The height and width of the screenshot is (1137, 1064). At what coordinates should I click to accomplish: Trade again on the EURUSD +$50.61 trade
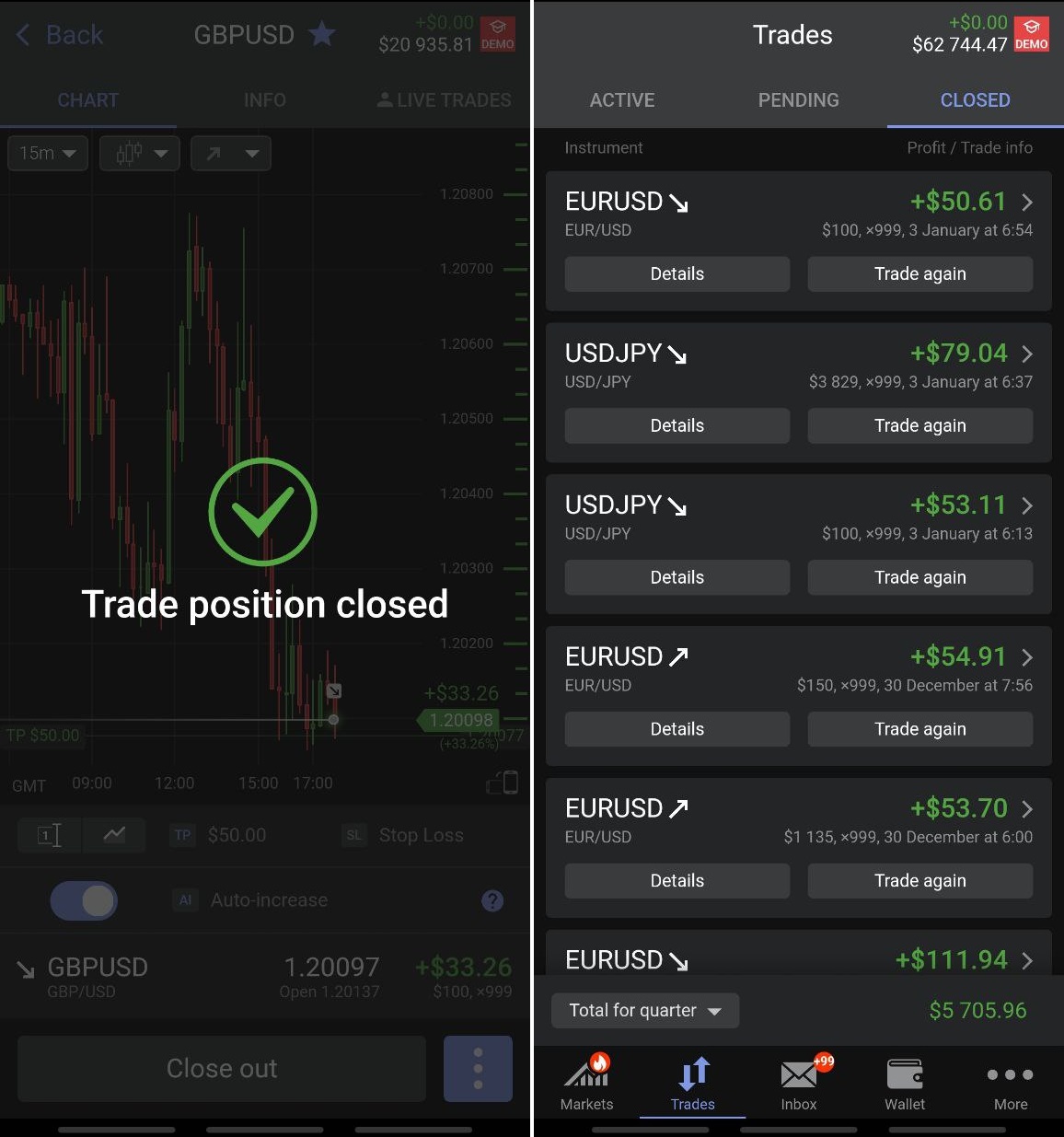919,273
